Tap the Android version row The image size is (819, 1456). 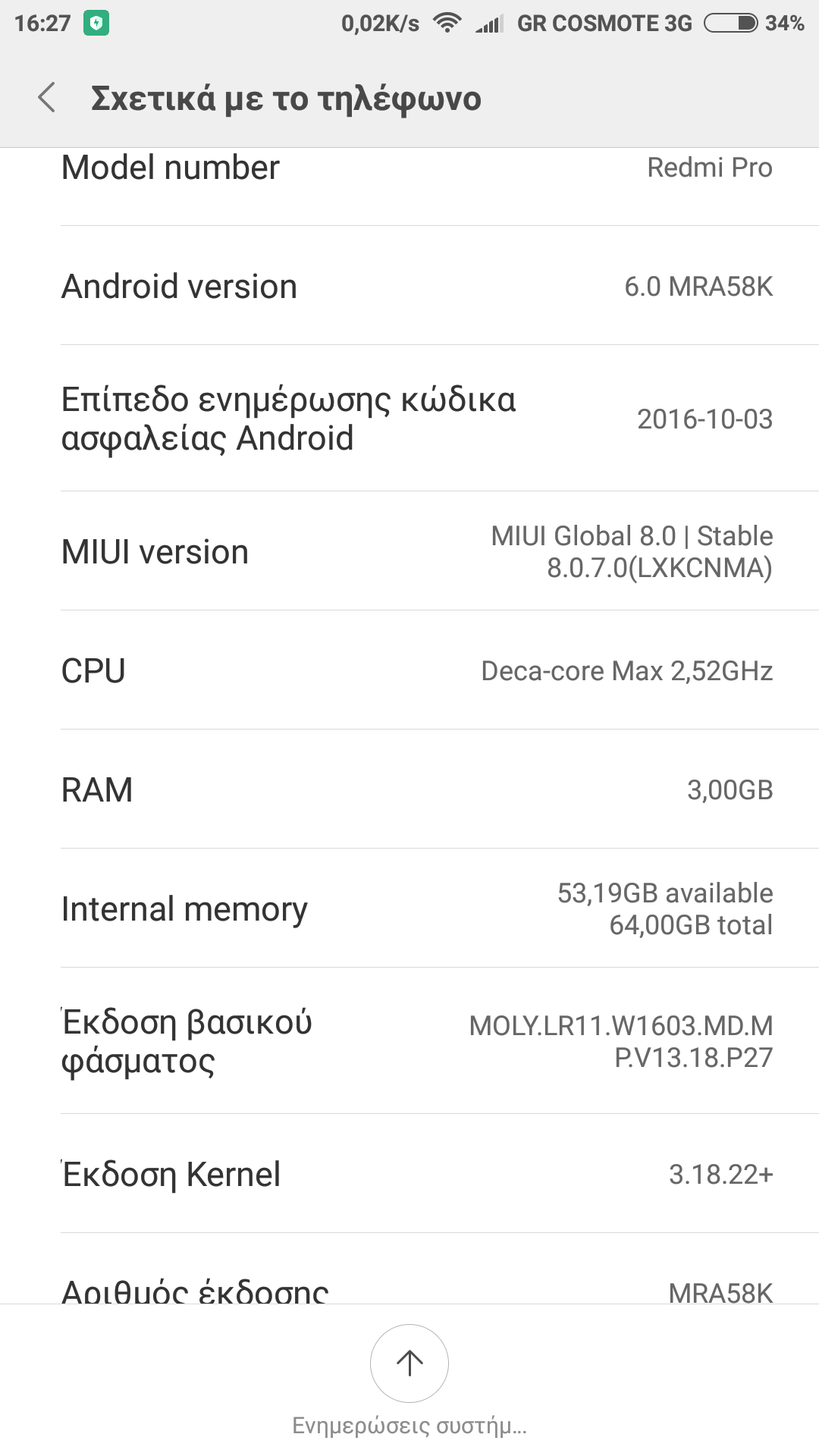tap(409, 286)
